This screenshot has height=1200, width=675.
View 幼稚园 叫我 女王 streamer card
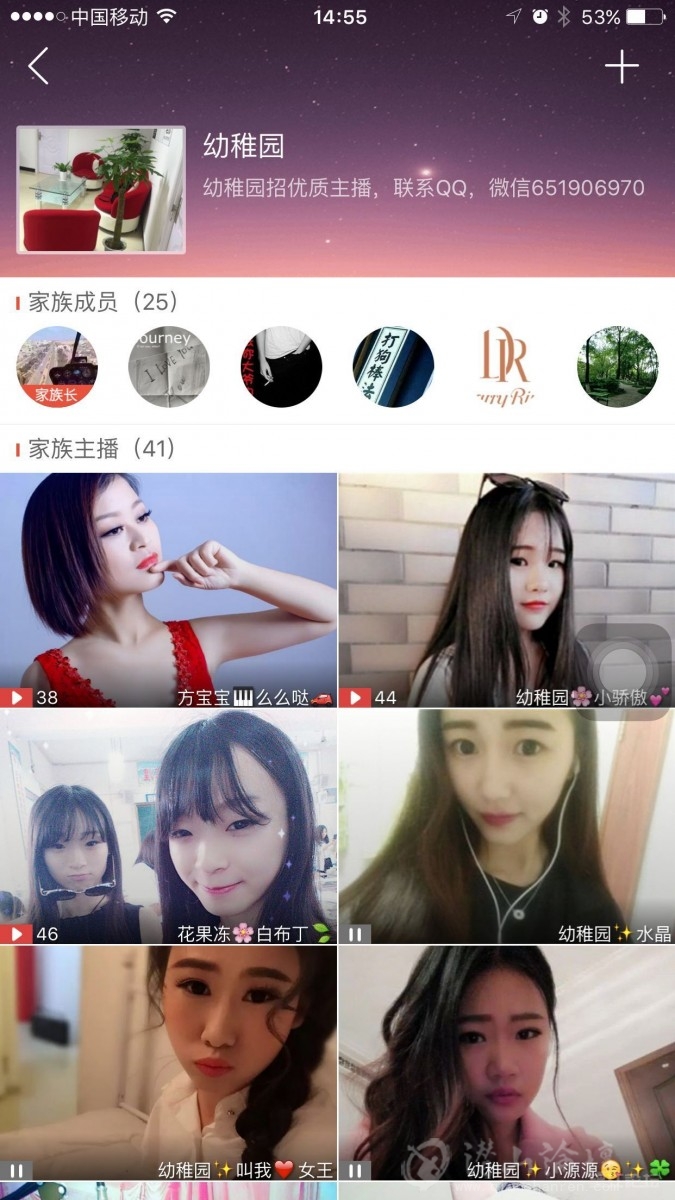click(168, 1063)
